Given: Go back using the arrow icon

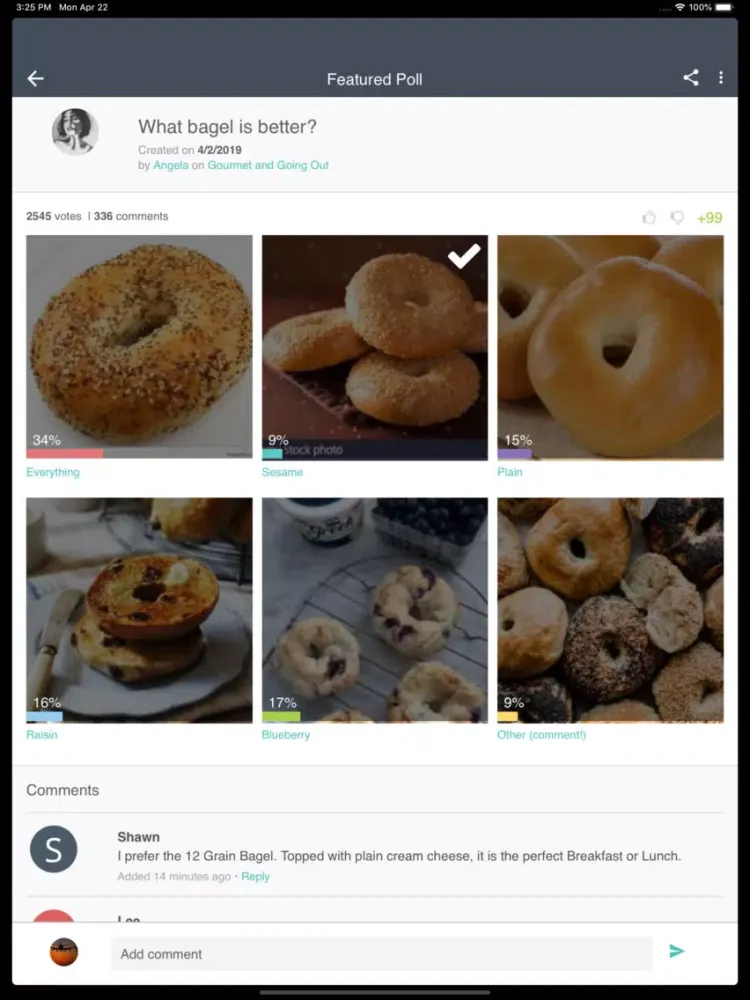Looking at the screenshot, I should [36, 78].
